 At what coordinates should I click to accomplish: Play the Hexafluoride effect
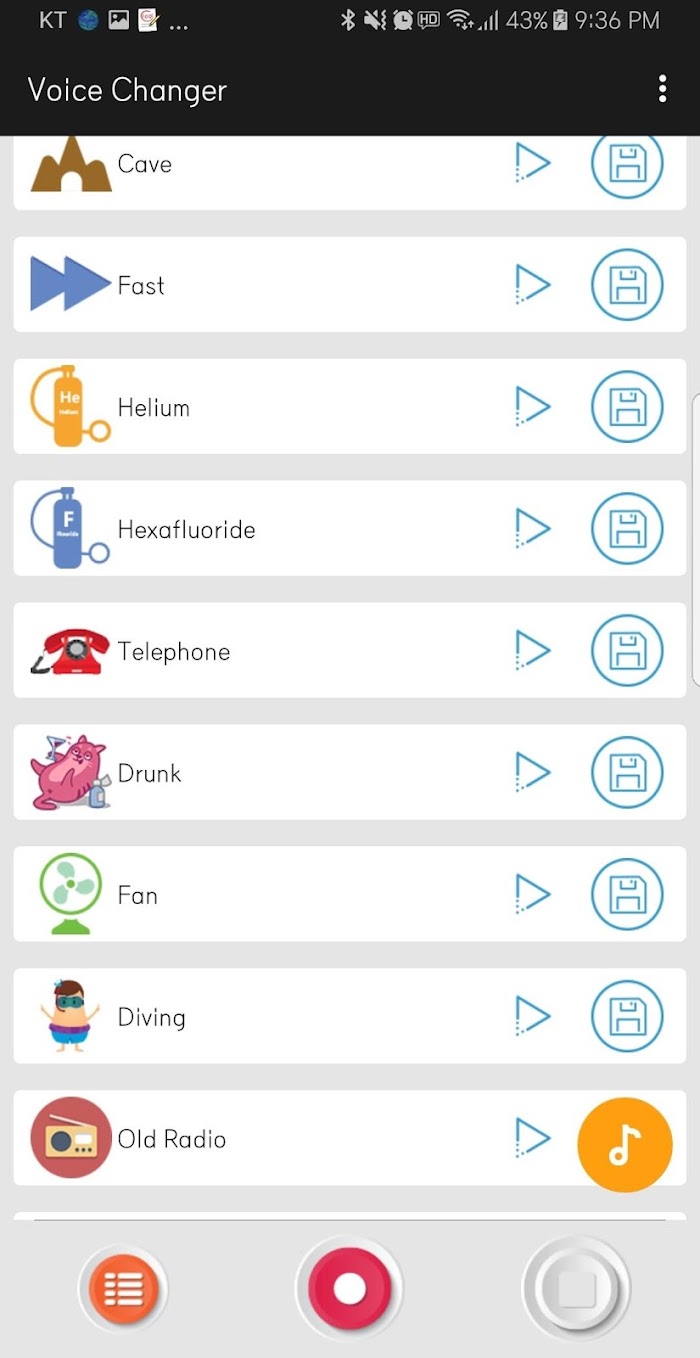point(533,529)
